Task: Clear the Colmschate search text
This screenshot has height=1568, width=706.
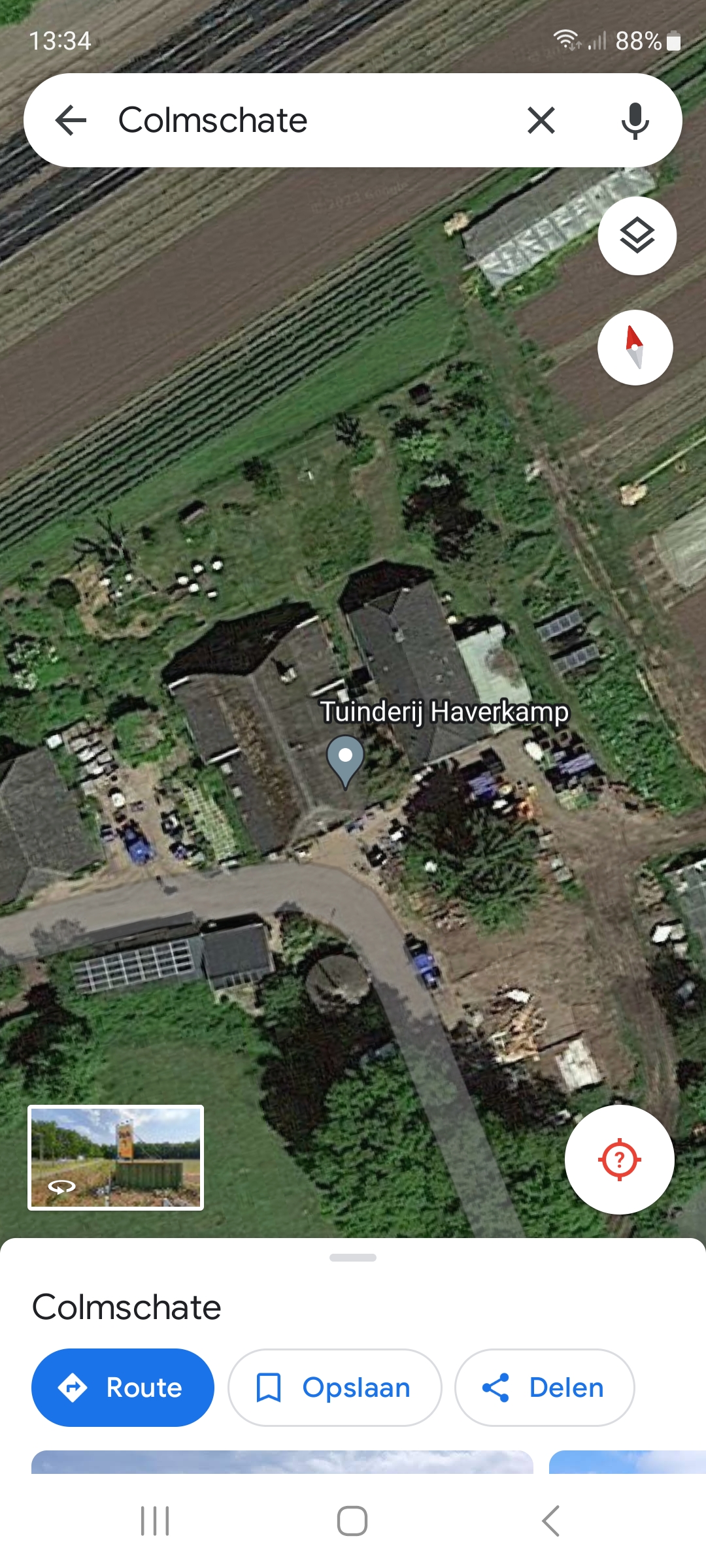Action: click(x=541, y=120)
